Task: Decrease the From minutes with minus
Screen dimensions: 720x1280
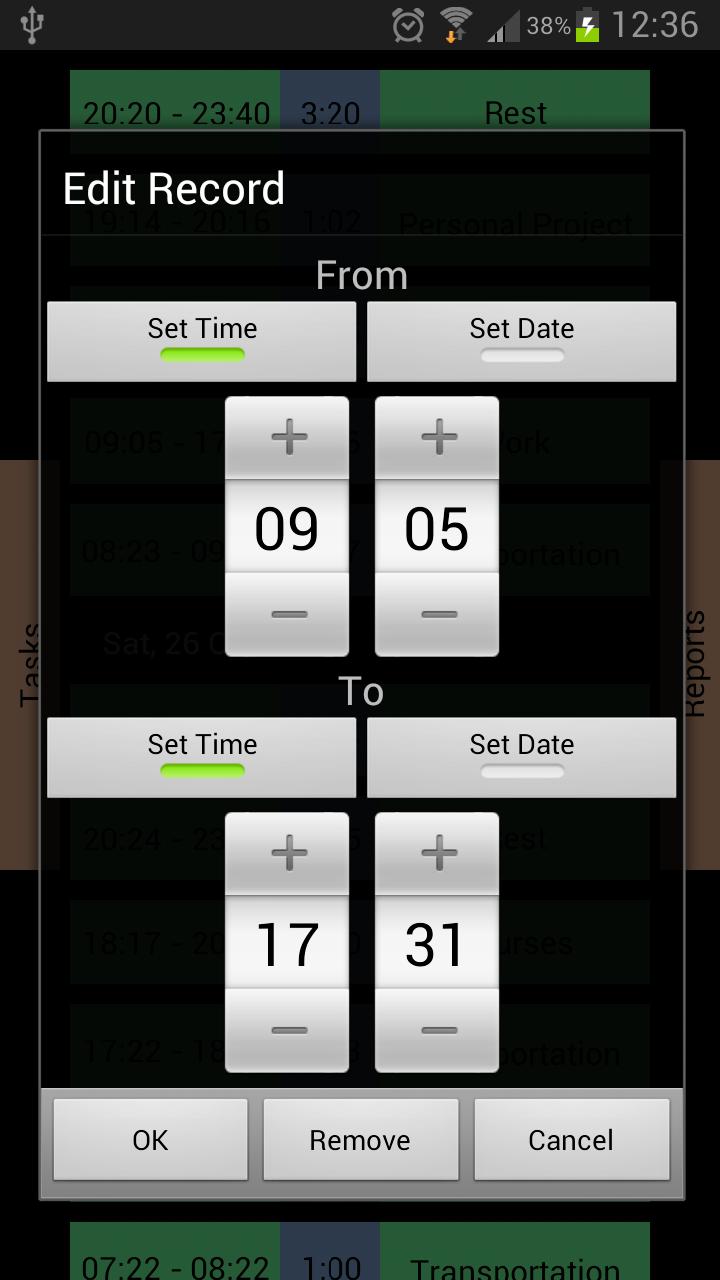Action: click(x=437, y=614)
